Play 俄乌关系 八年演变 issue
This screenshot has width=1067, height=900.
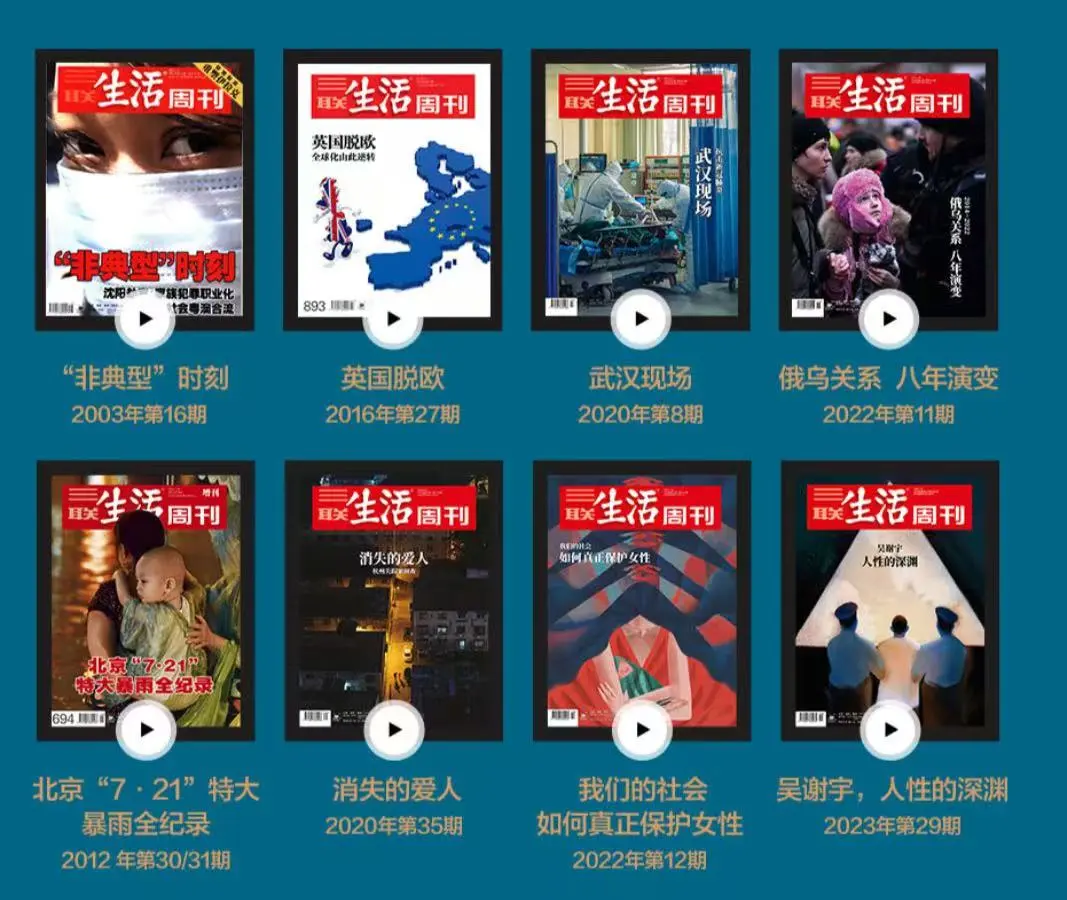[889, 319]
